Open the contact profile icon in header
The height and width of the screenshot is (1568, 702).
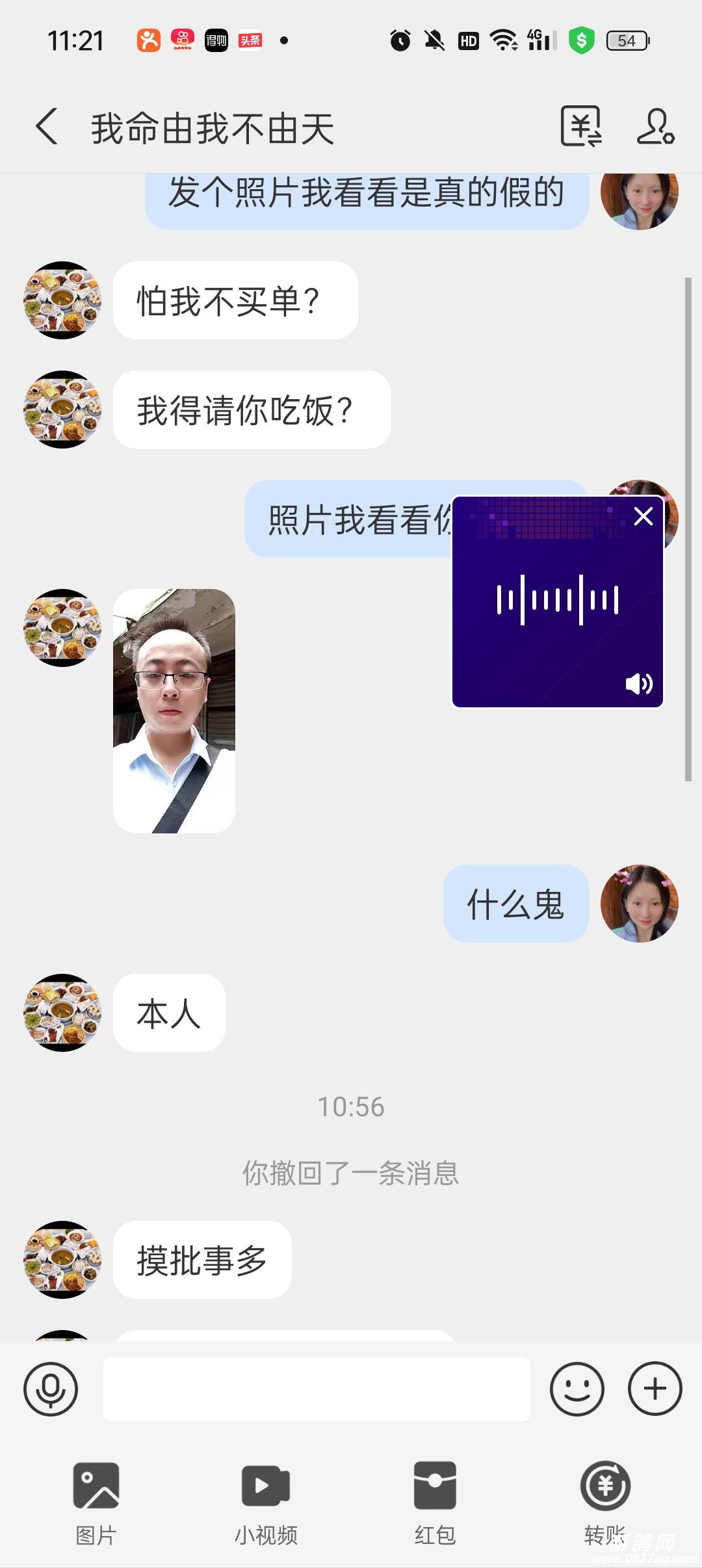coord(655,126)
